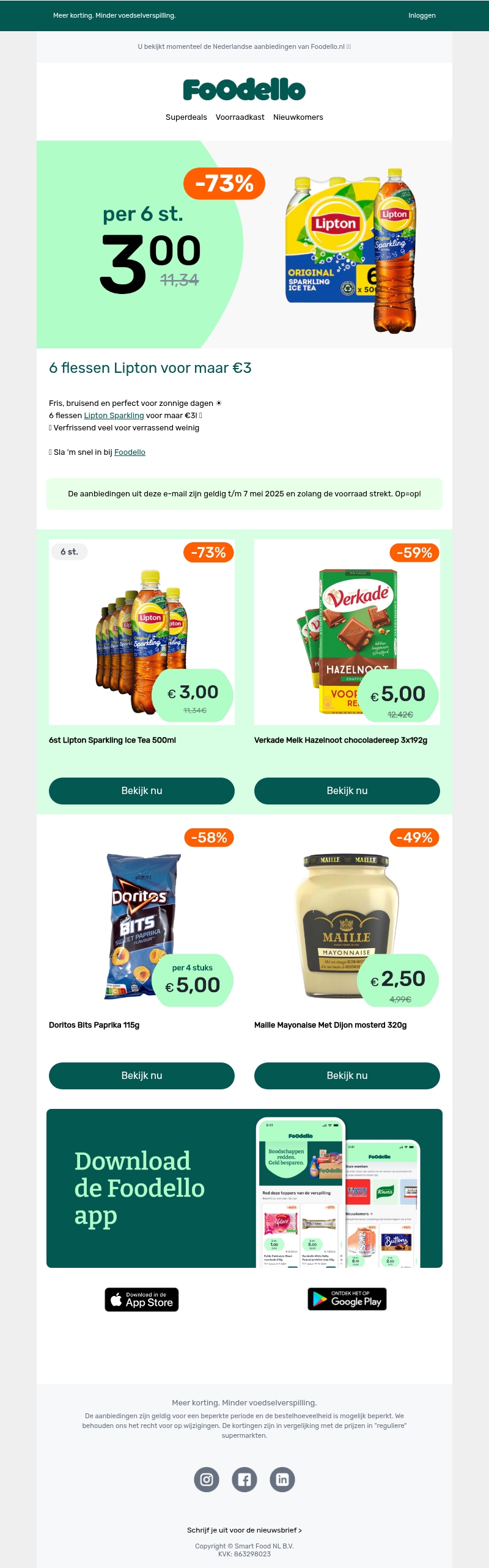
Task: Open the Verkade Melk Hazelnoot product image
Action: 347,632
